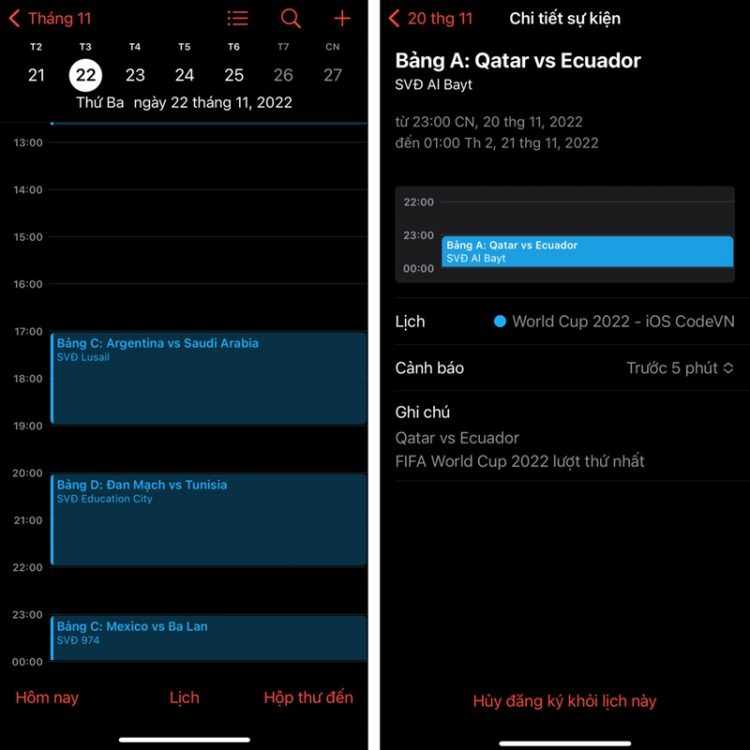750x750 pixels.
Task: Open the Argentina vs Saudi Arabia event
Action: pyautogui.click(x=208, y=378)
